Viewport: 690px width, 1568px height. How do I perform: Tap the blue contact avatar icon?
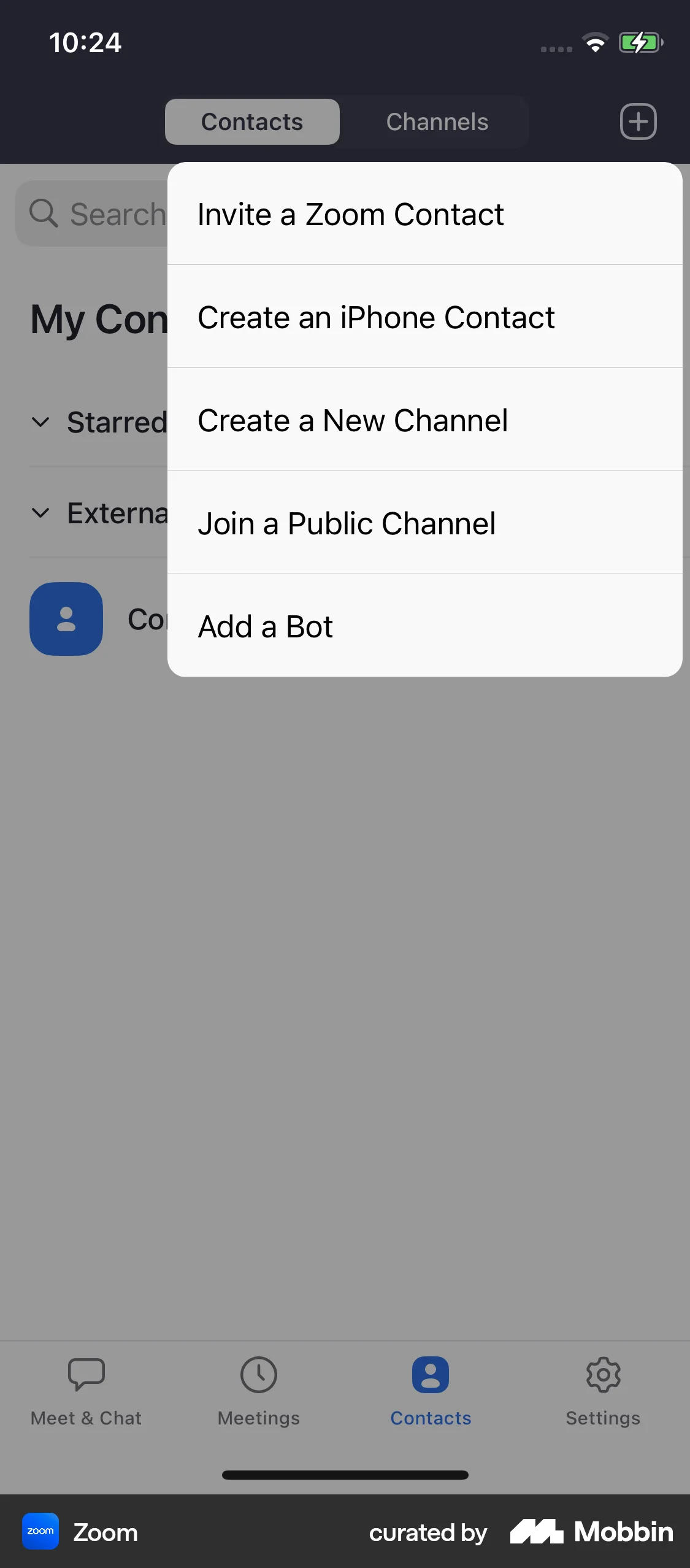tap(66, 619)
